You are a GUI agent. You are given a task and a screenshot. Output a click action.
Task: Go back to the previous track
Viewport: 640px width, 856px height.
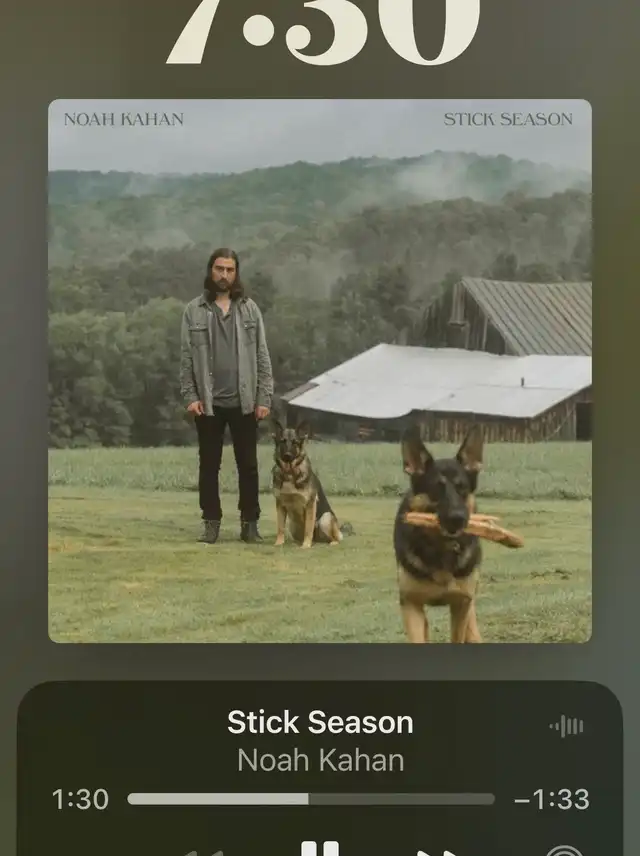[203, 852]
